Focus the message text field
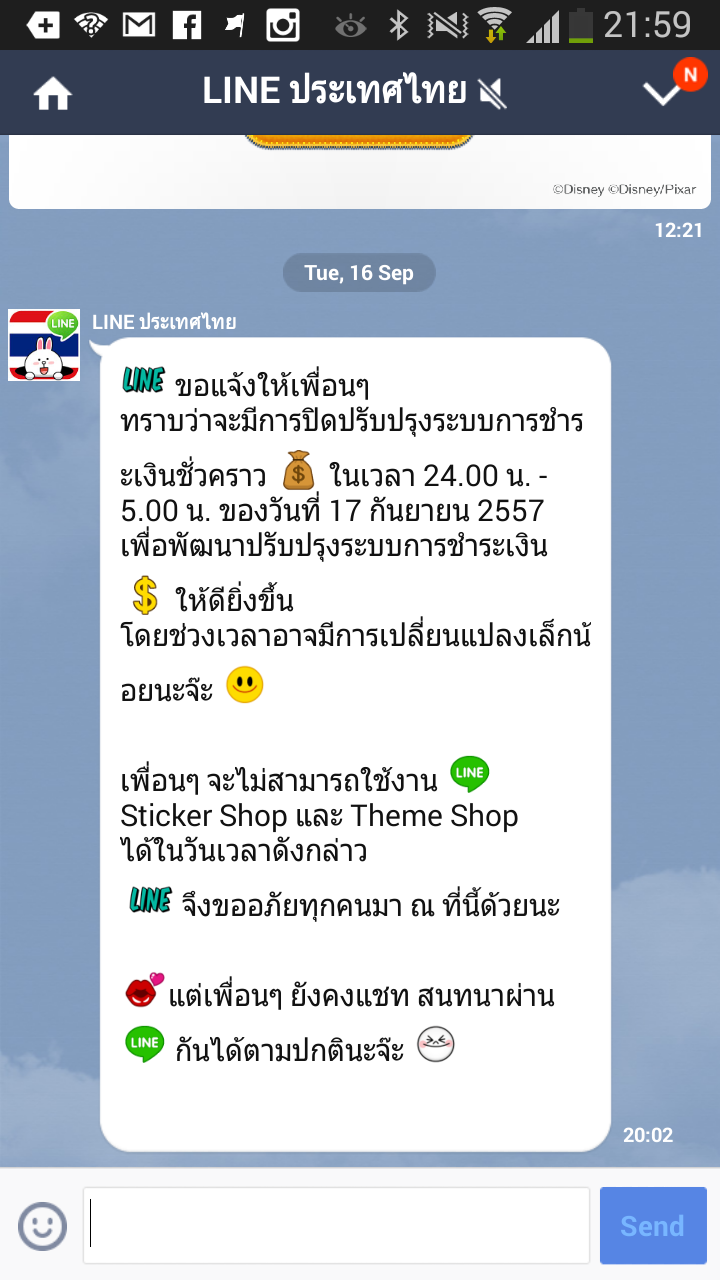Image resolution: width=720 pixels, height=1280 pixels. pyautogui.click(x=336, y=1225)
